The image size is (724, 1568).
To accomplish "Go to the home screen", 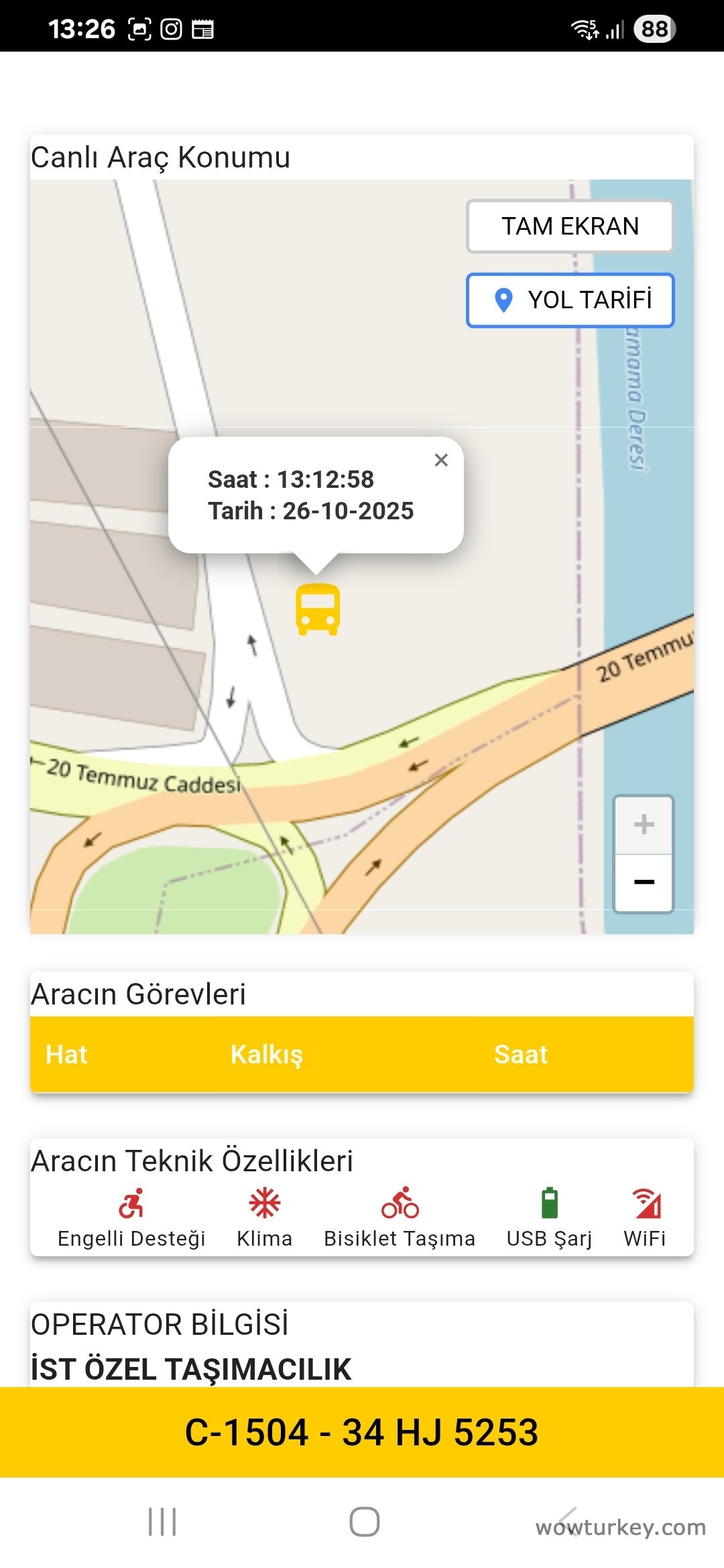I will point(364,1521).
